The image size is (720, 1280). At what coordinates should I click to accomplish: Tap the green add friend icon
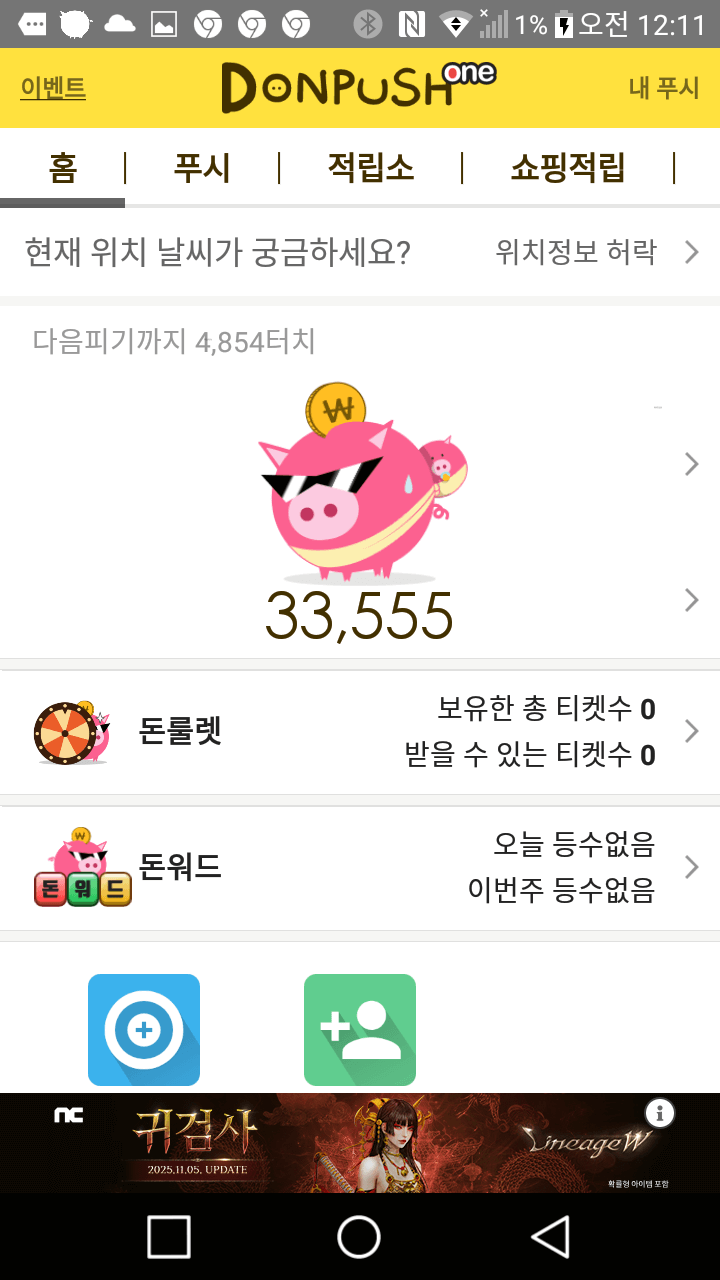point(360,1029)
